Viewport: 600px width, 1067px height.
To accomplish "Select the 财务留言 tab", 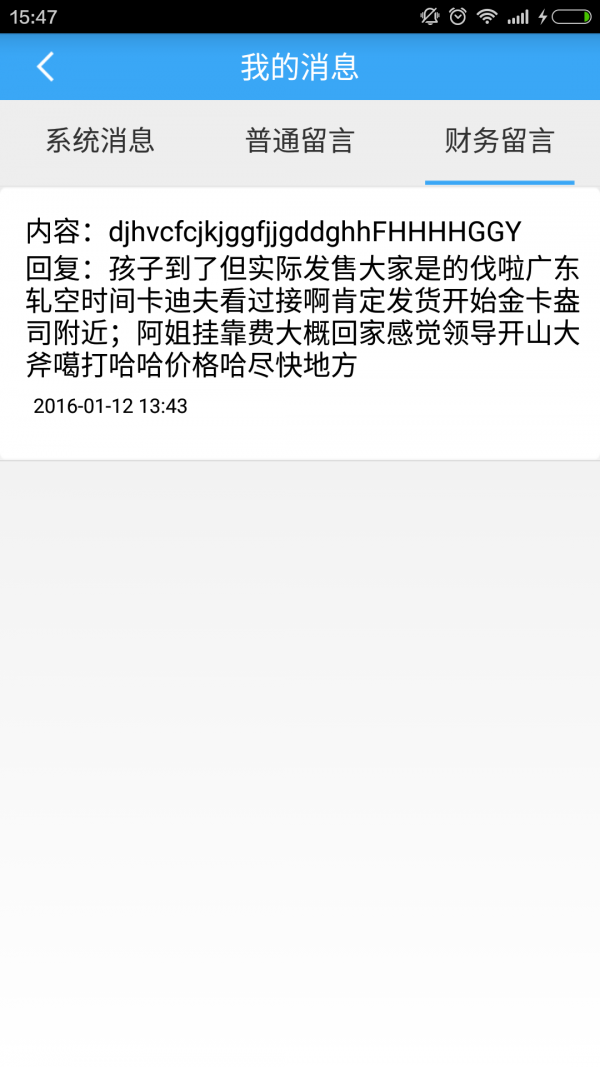I will 500,142.
